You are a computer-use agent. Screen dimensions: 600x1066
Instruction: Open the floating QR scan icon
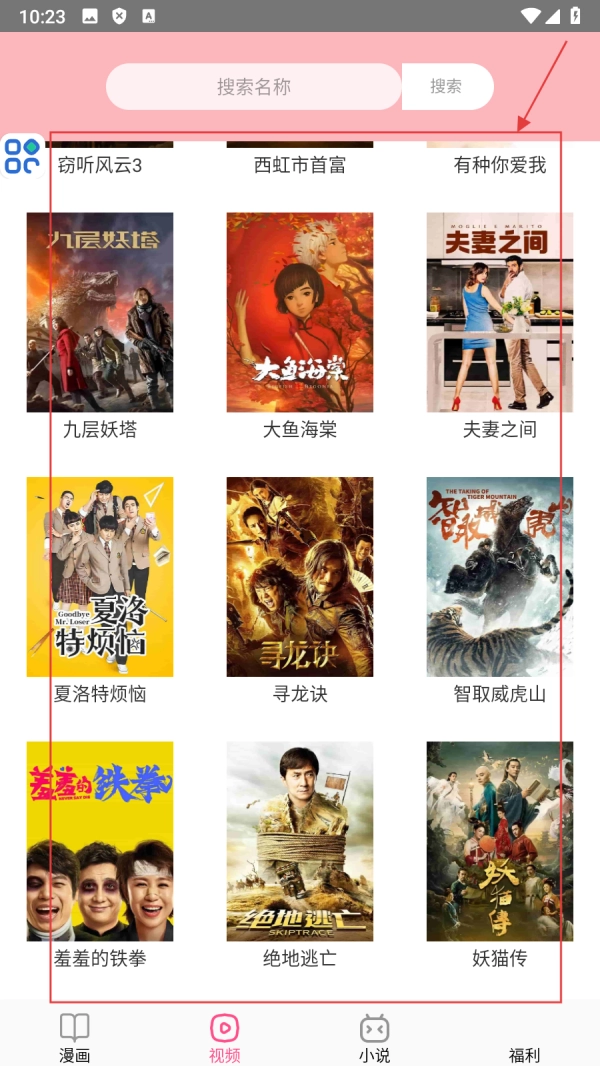(22, 155)
